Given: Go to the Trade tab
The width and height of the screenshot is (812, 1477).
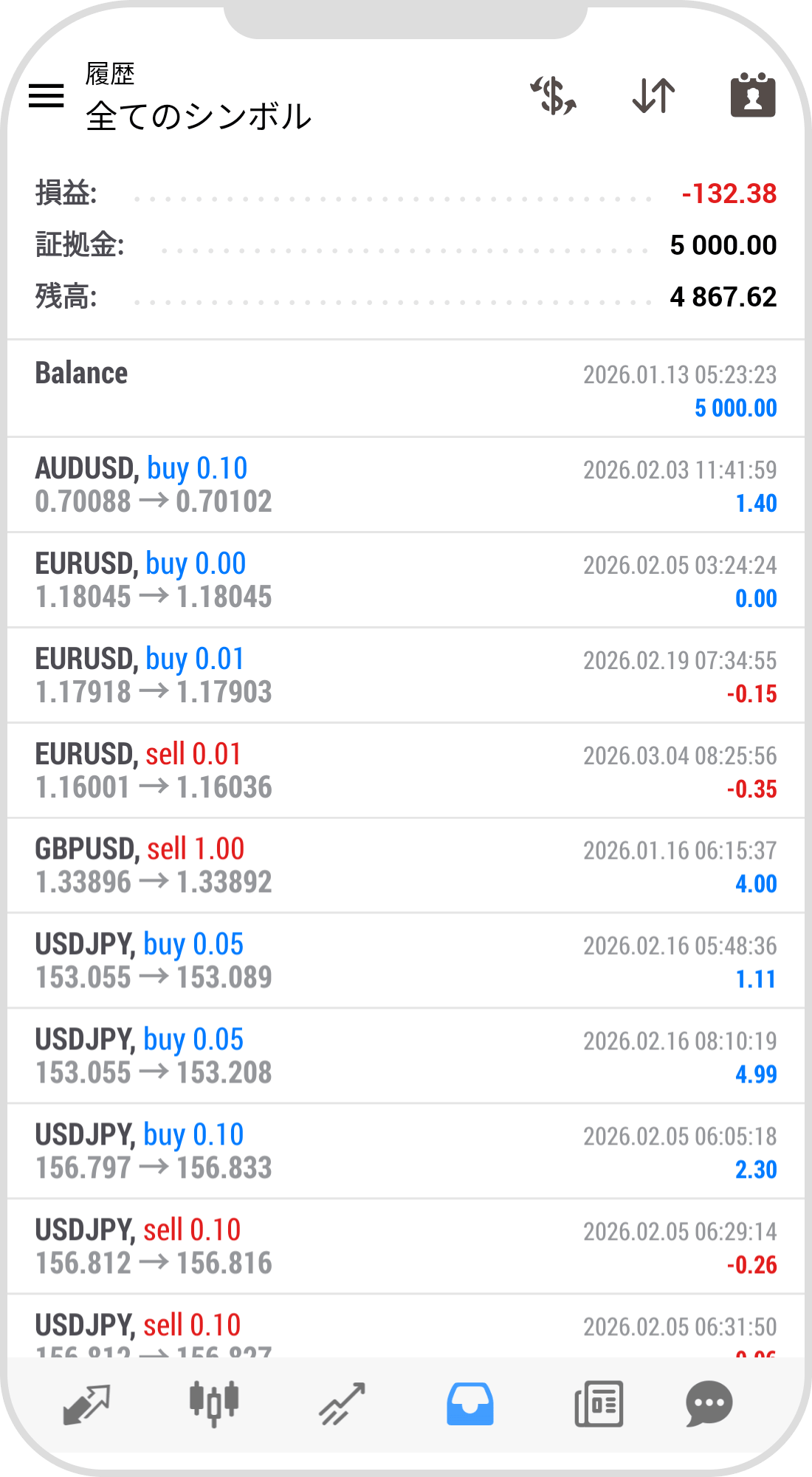Looking at the screenshot, I should (x=342, y=1404).
